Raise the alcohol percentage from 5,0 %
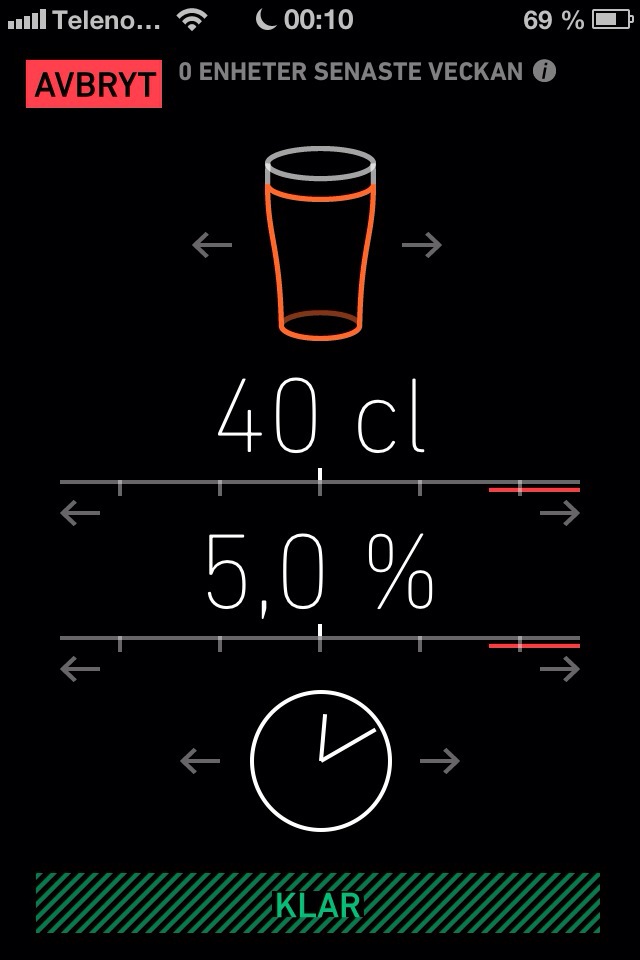This screenshot has width=640, height=960. (559, 669)
